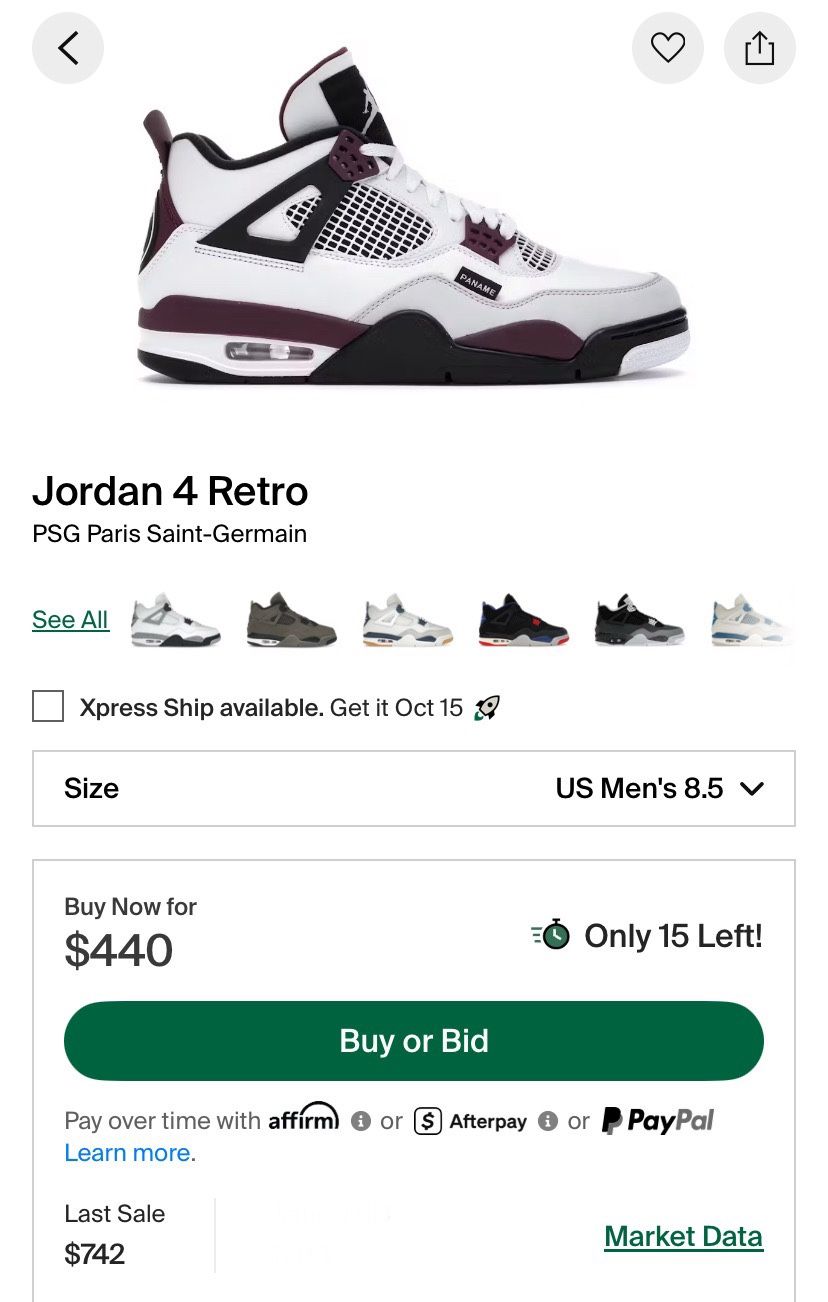Open the Market Data link
This screenshot has width=828, height=1302.
click(x=683, y=1236)
